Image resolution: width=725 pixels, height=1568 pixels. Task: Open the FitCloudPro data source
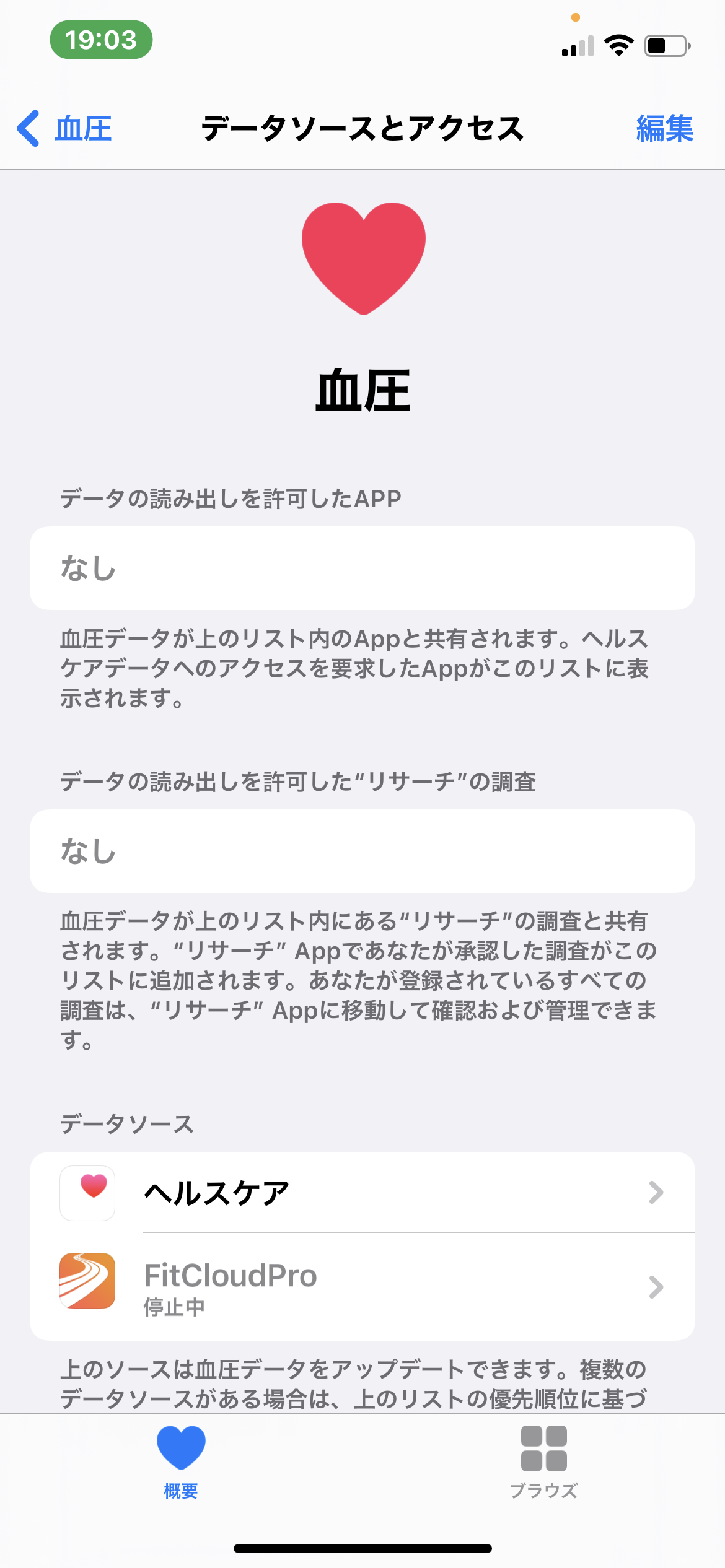pos(362,1287)
